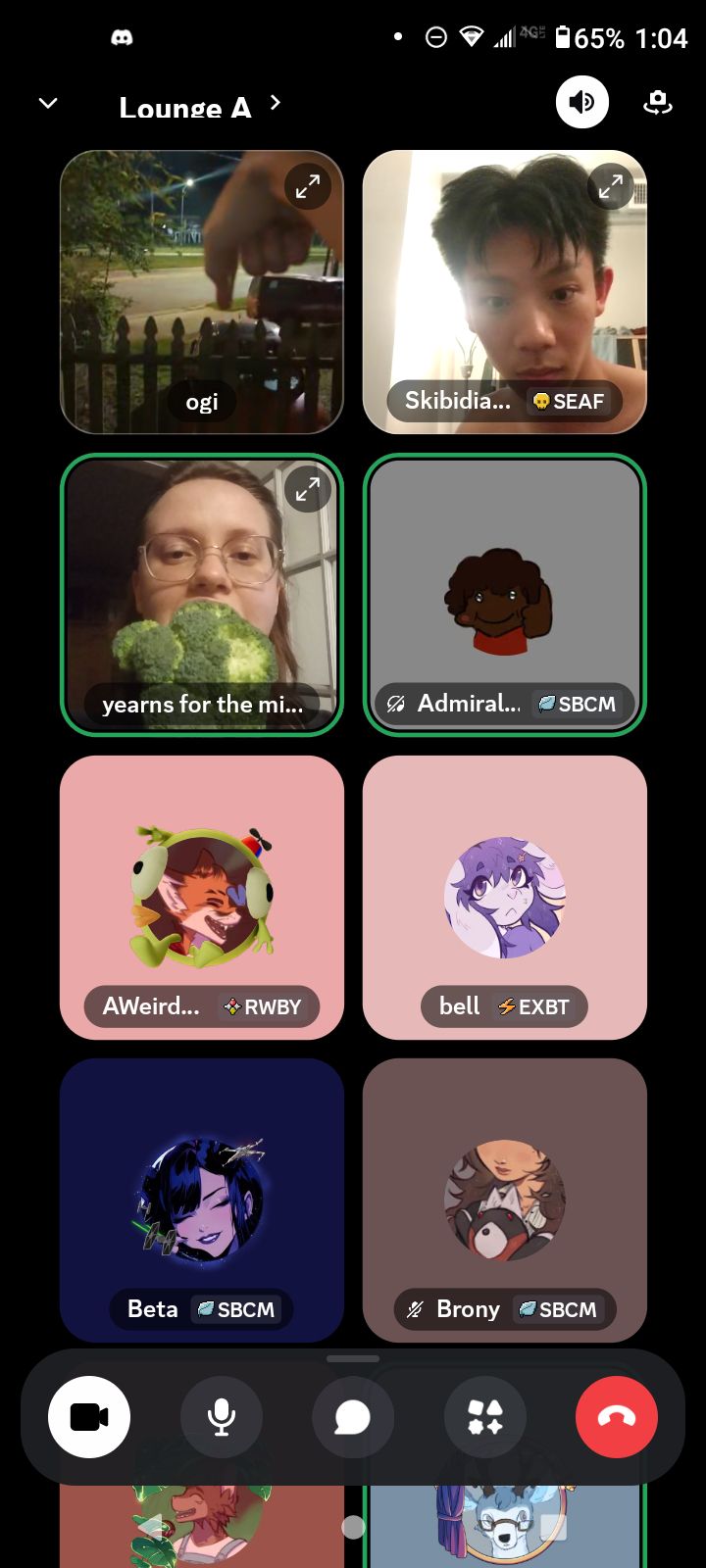The width and height of the screenshot is (706, 1568).
Task: Expand ogi's video to fullscreen
Action: click(x=308, y=186)
